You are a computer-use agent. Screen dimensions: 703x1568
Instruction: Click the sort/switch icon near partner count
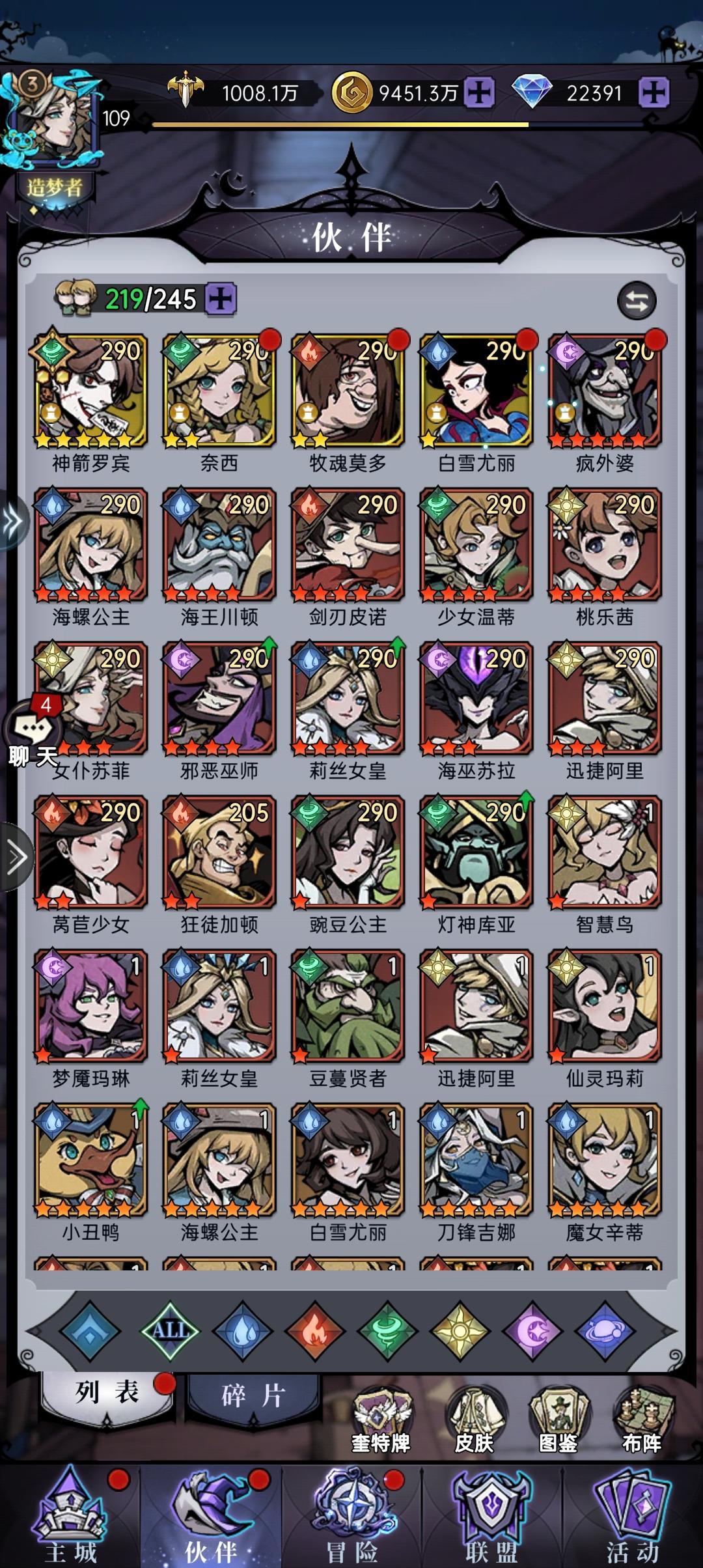[637, 301]
